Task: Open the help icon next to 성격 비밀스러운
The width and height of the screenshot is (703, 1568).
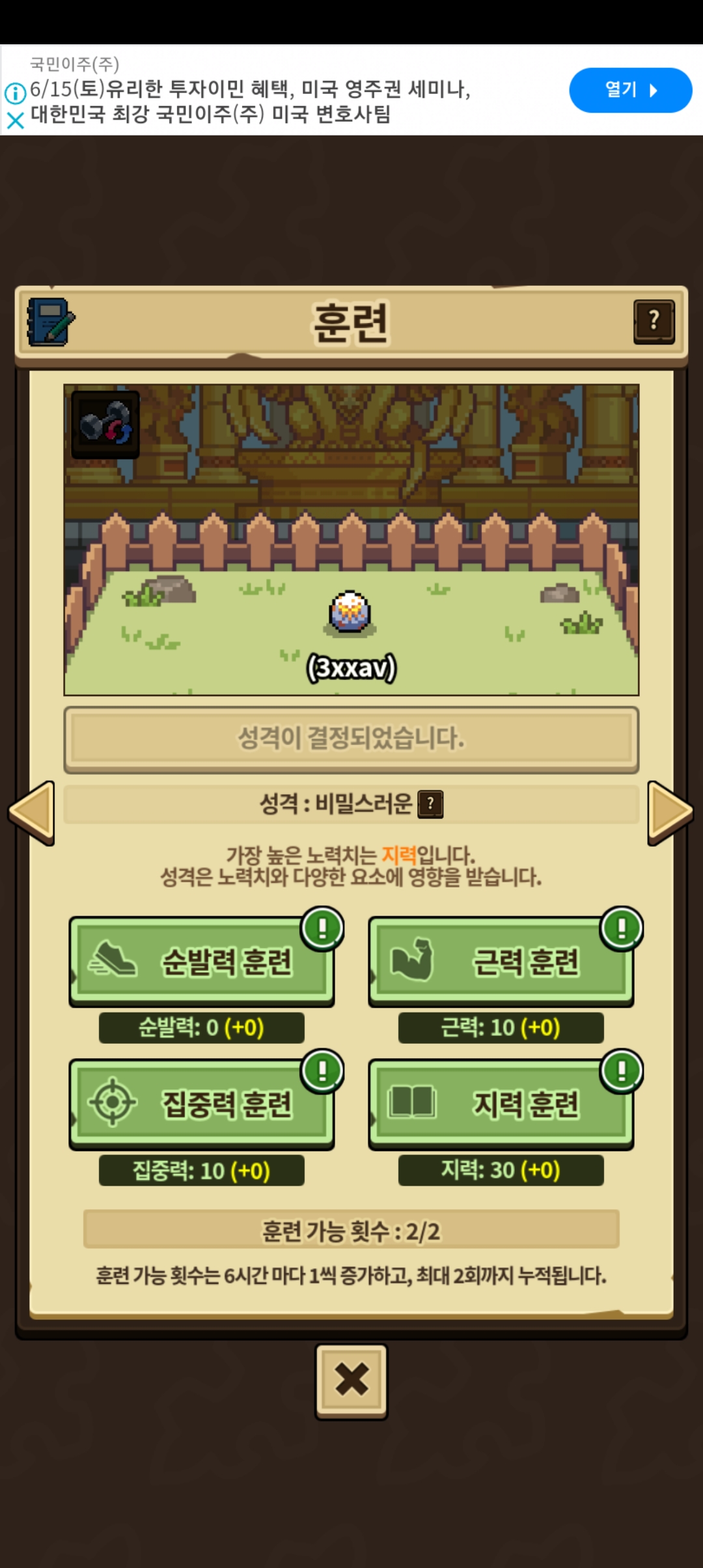Action: pos(430,804)
